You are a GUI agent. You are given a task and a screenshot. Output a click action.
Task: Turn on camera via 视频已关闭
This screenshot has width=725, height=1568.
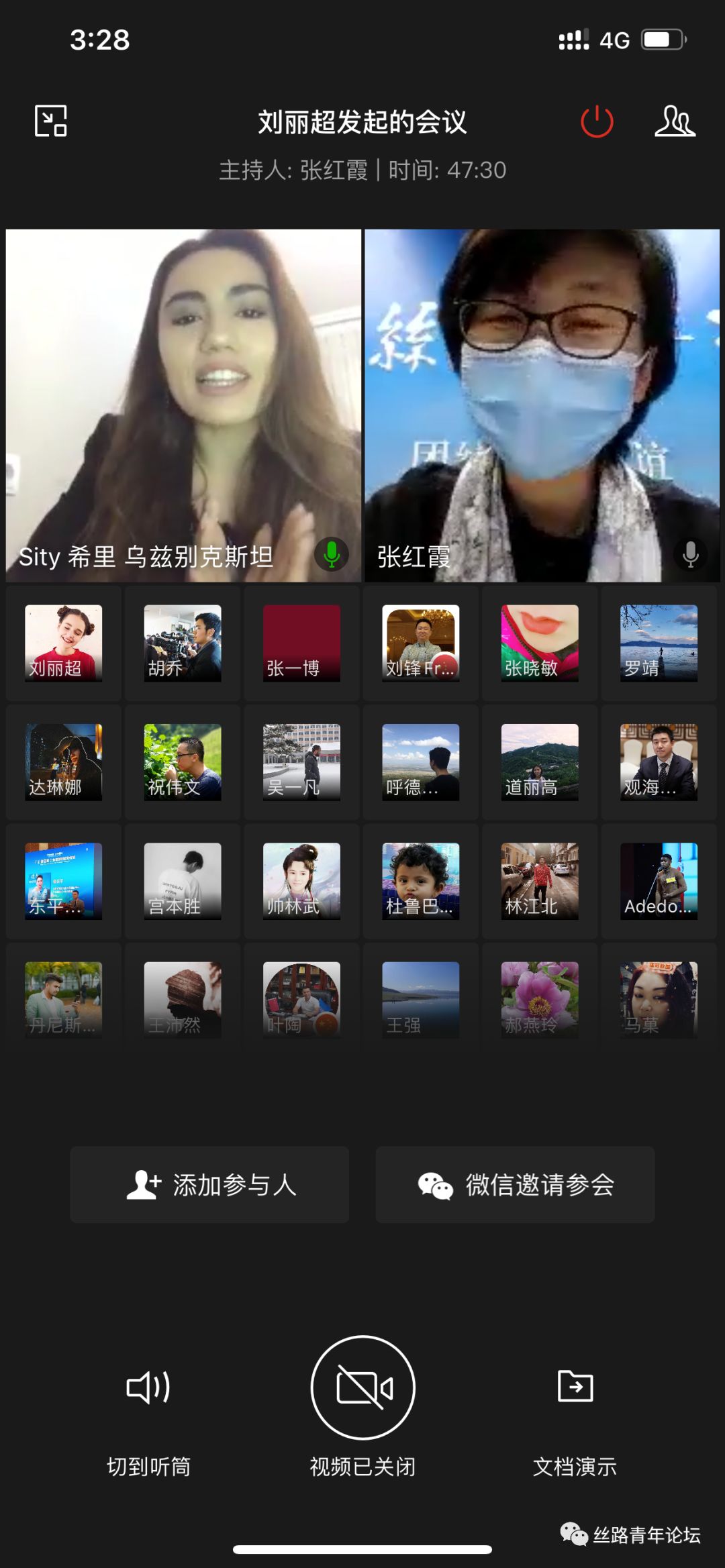[362, 1389]
